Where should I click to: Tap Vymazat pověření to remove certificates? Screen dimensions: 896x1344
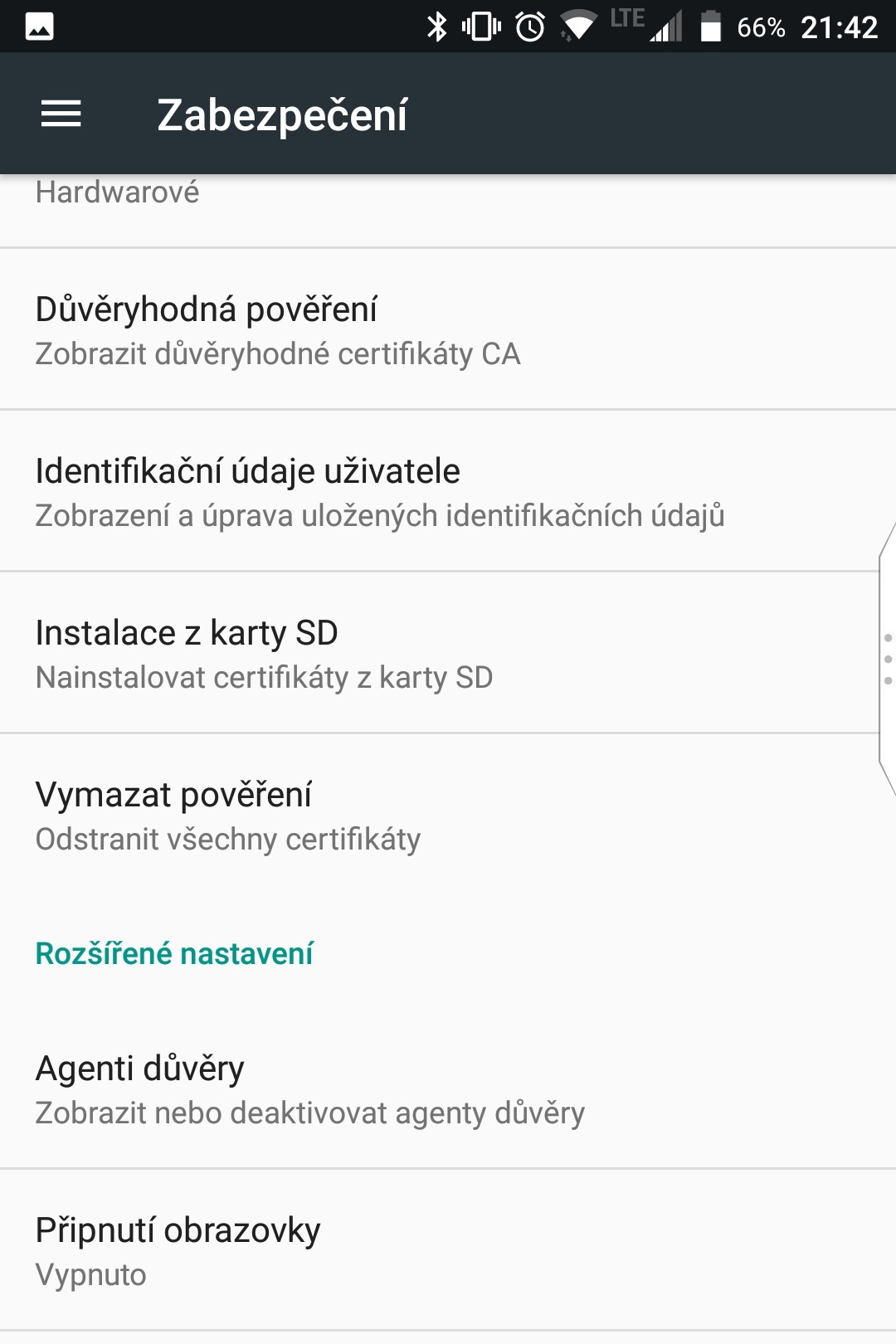coord(228,814)
